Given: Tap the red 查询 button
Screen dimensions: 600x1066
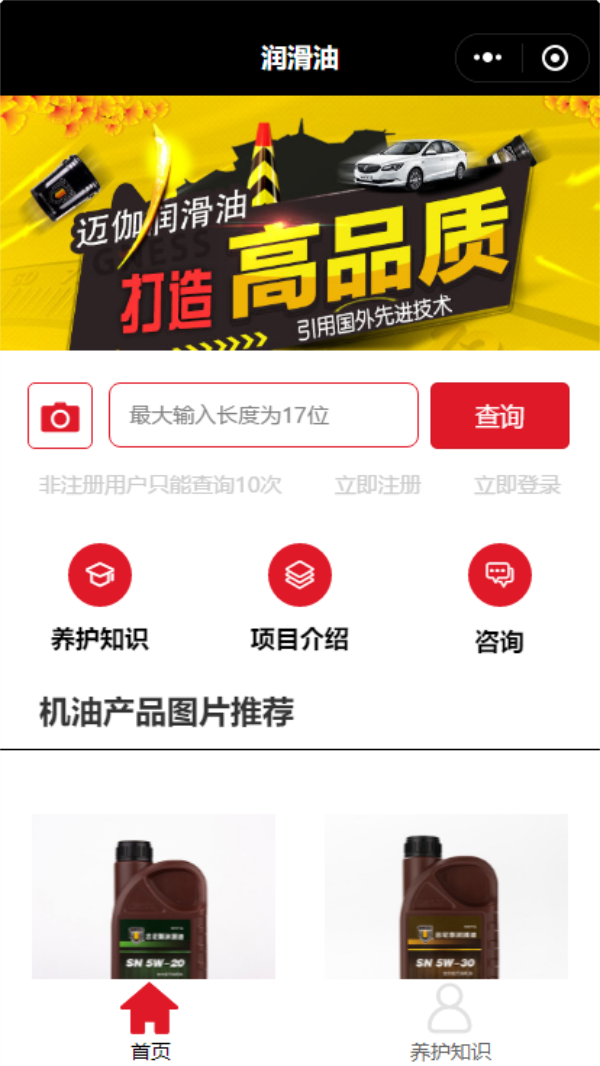Looking at the screenshot, I should coord(499,416).
